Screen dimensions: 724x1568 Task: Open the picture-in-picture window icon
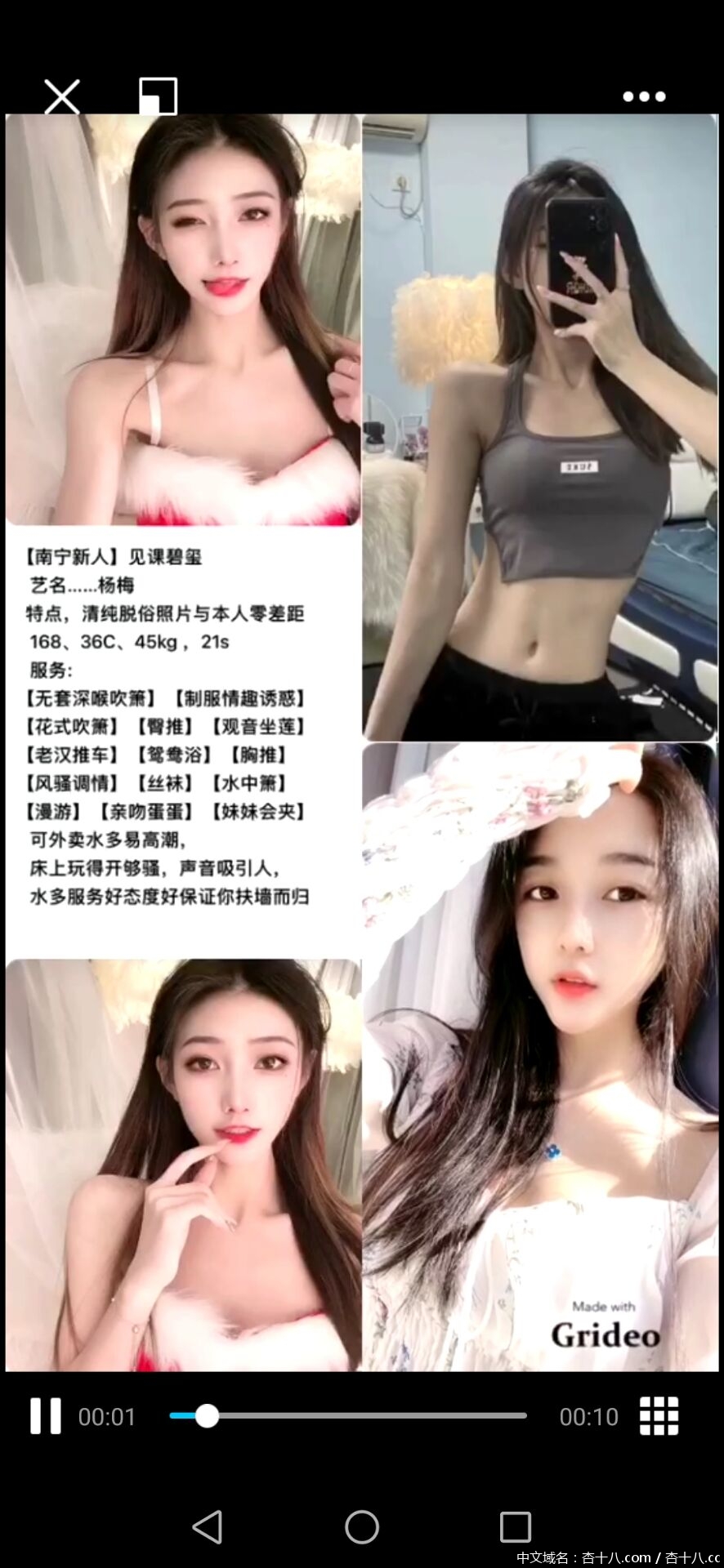(x=158, y=96)
